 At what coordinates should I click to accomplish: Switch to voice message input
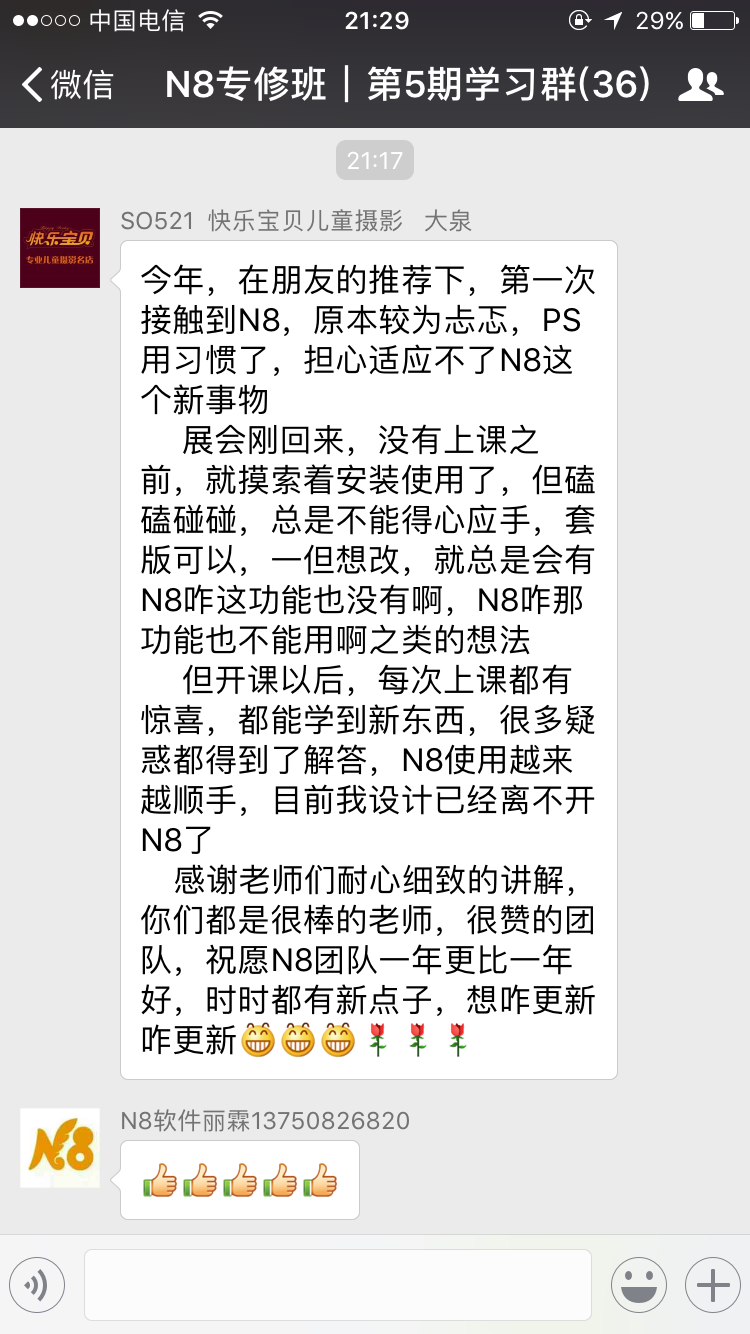(x=37, y=1284)
